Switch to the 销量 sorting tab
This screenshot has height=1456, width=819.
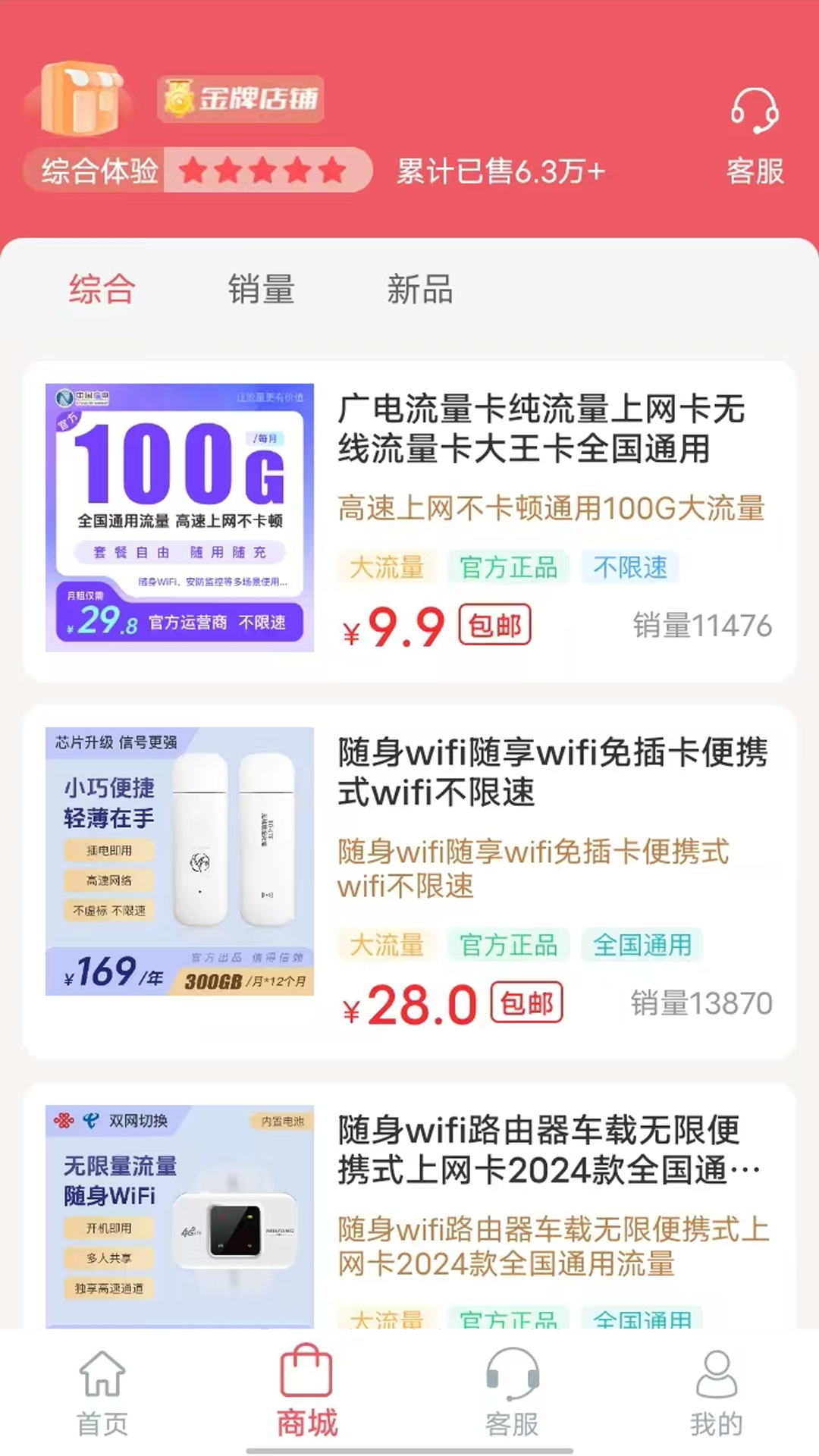click(262, 289)
